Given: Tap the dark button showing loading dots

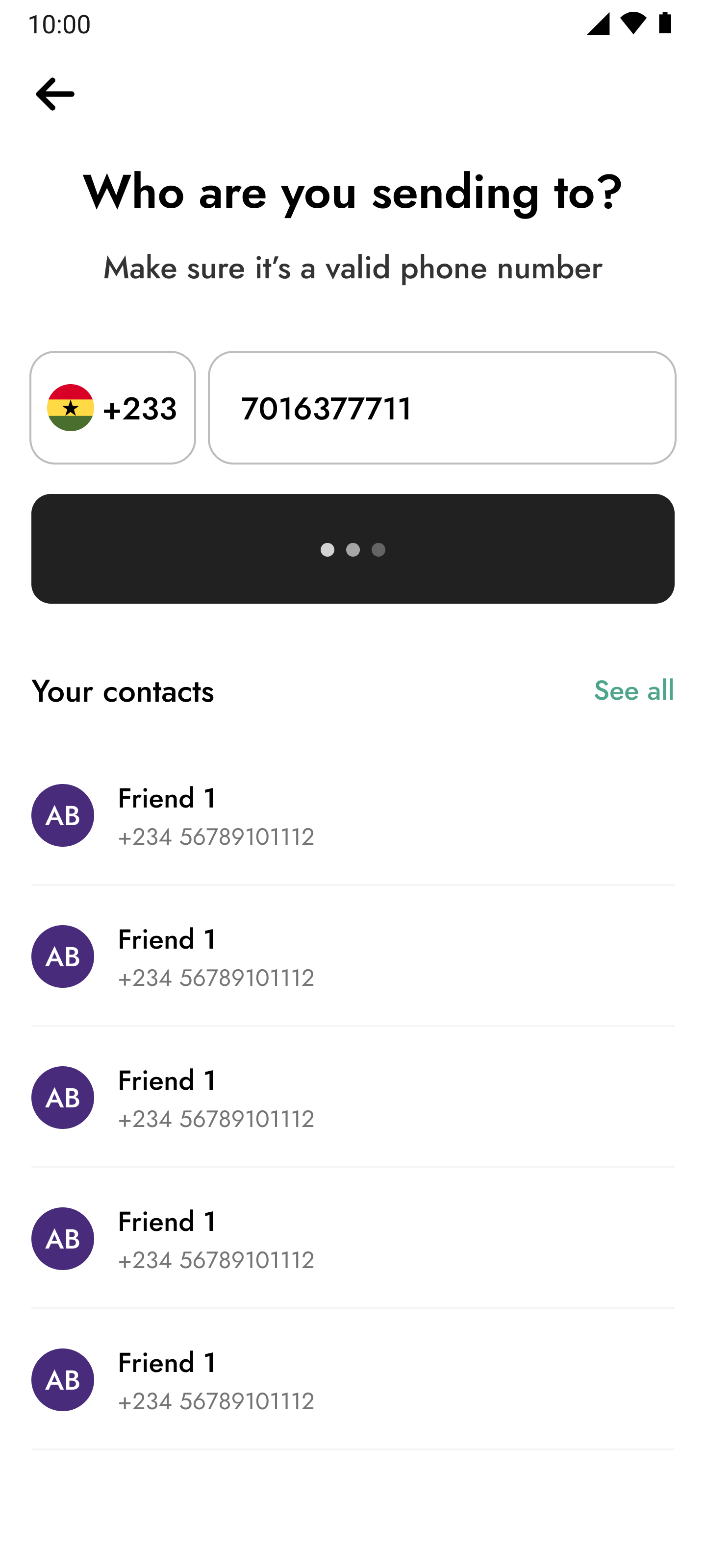Looking at the screenshot, I should (x=353, y=549).
